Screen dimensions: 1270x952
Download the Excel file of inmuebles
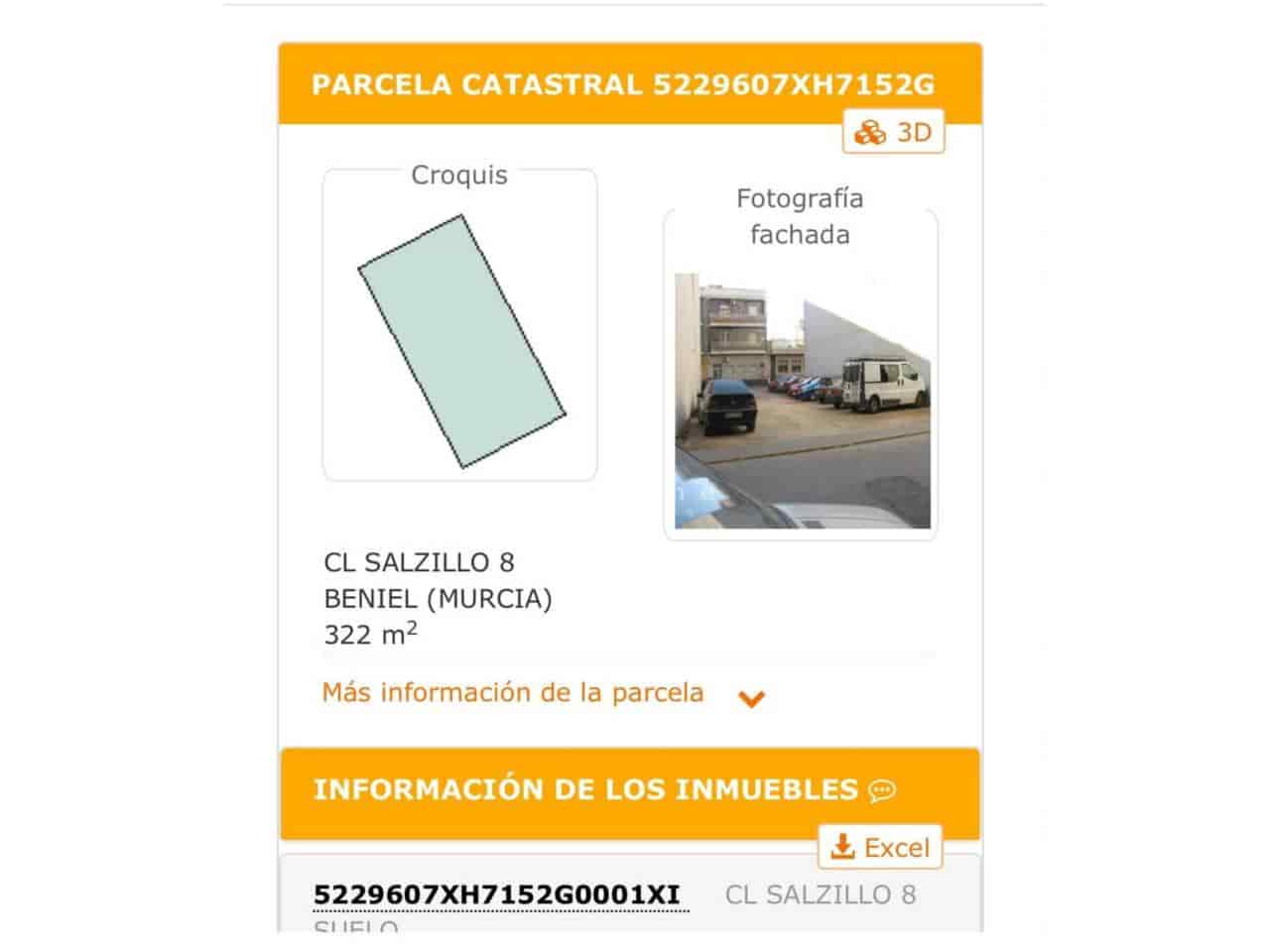[880, 848]
